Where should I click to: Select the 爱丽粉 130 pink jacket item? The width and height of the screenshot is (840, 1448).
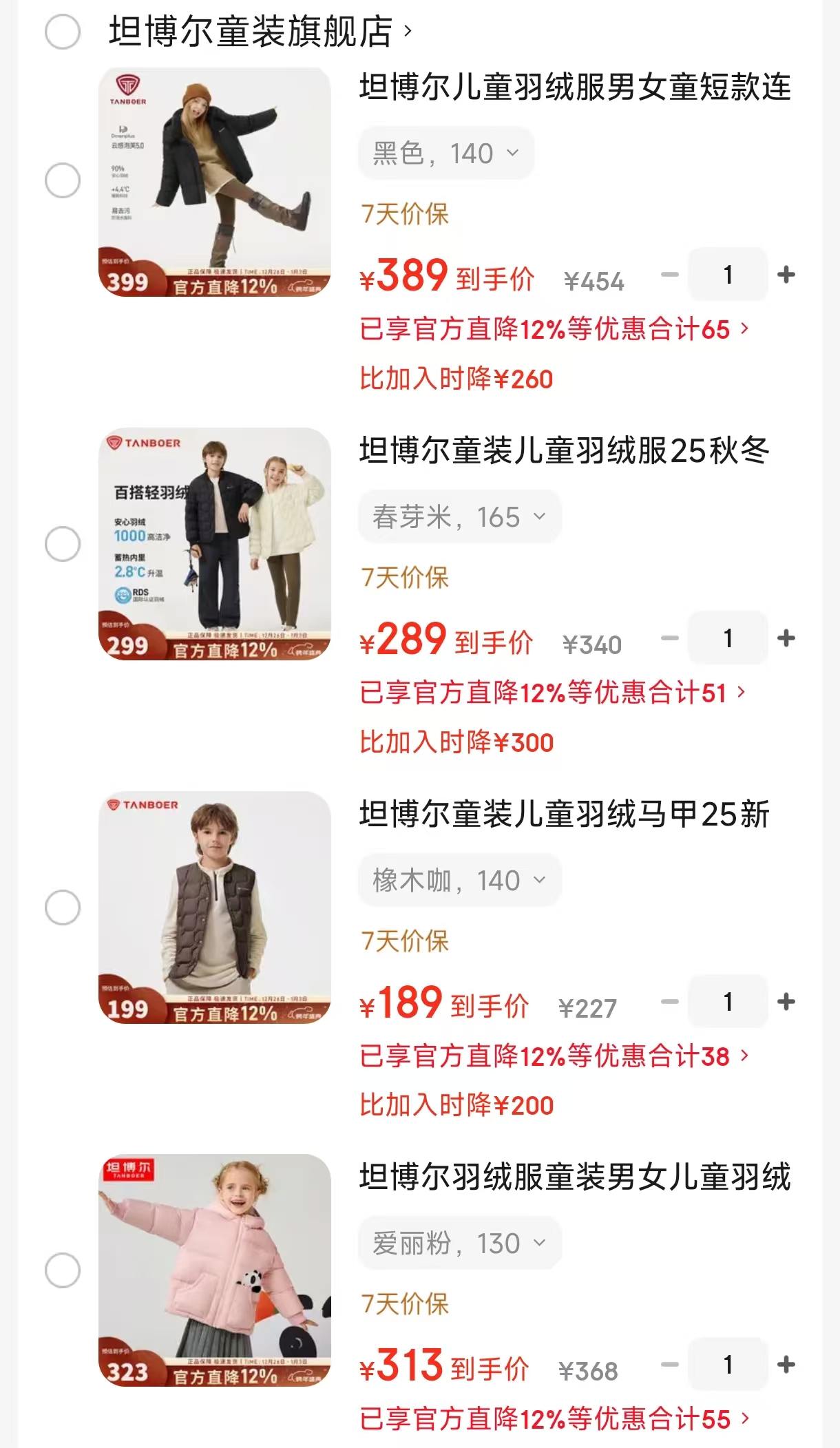[x=63, y=1270]
